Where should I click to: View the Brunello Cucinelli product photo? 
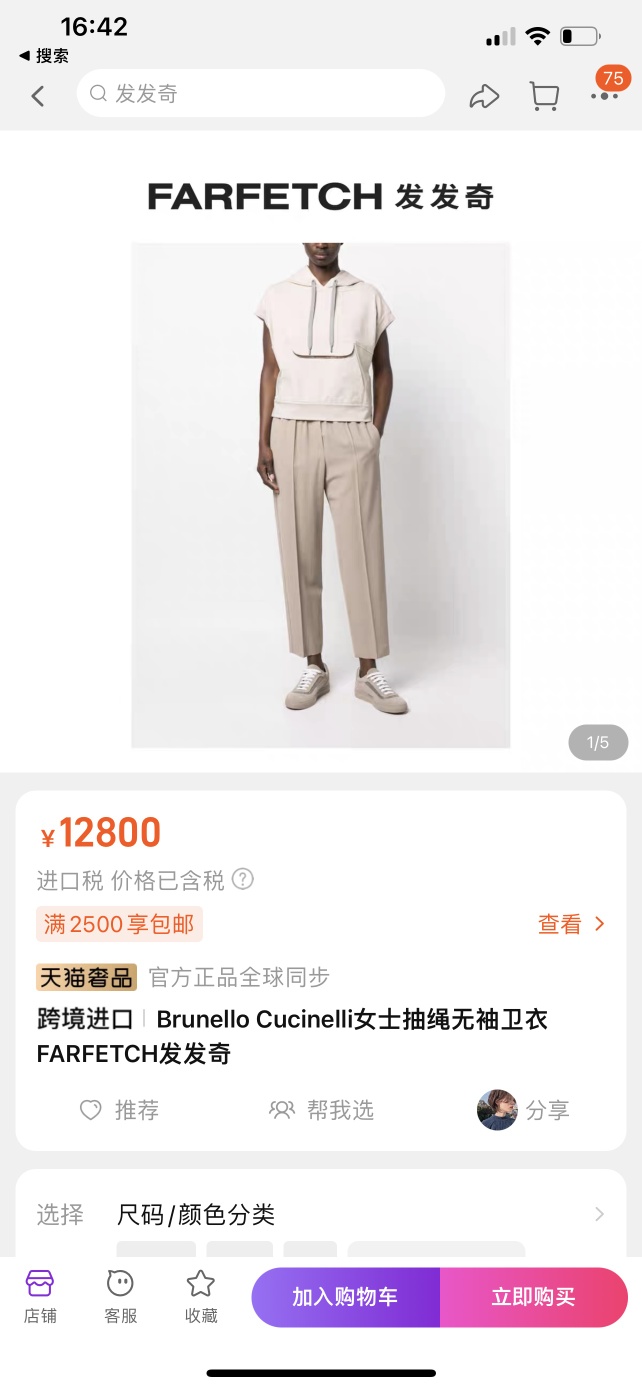tap(320, 494)
